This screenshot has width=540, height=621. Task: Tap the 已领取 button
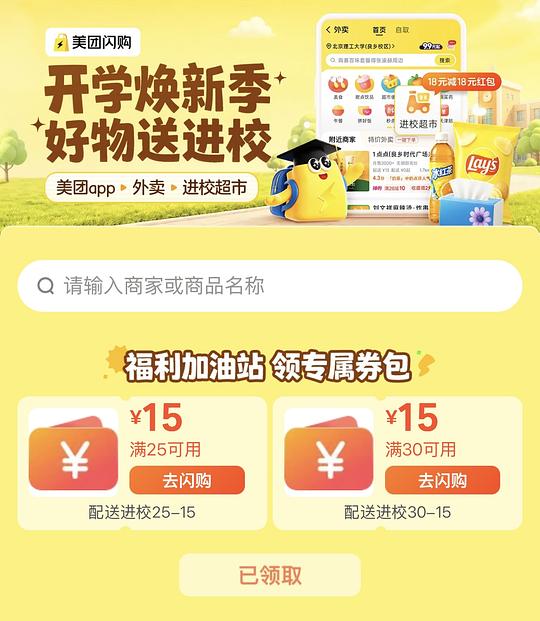[x=270, y=575]
